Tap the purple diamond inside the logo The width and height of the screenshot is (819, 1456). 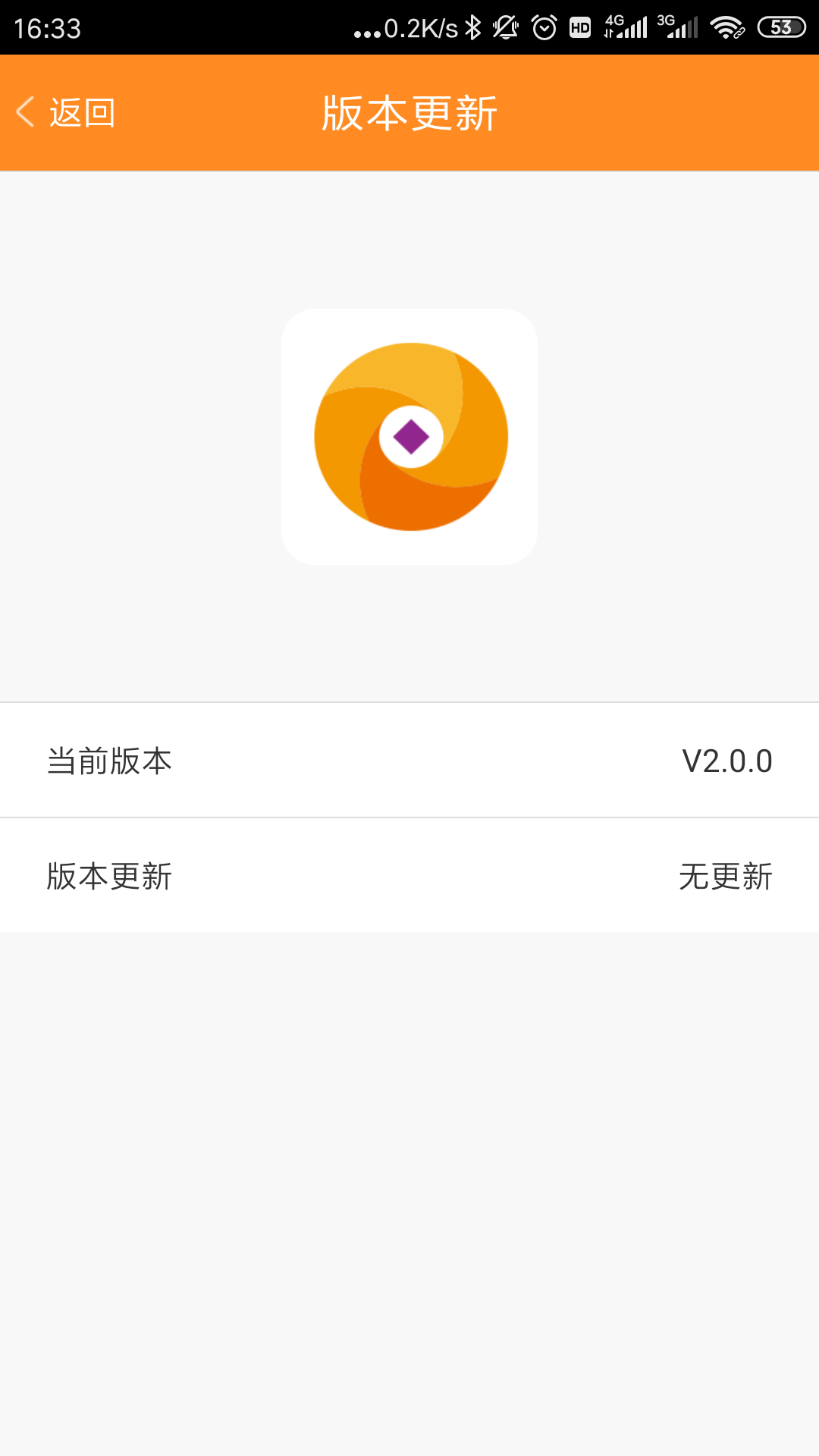(409, 436)
